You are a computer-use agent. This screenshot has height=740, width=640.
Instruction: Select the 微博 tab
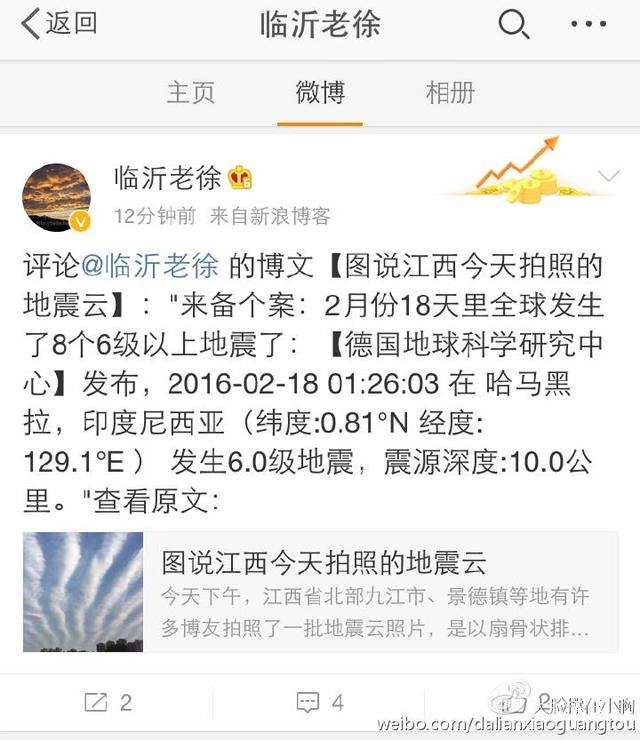tap(320, 93)
